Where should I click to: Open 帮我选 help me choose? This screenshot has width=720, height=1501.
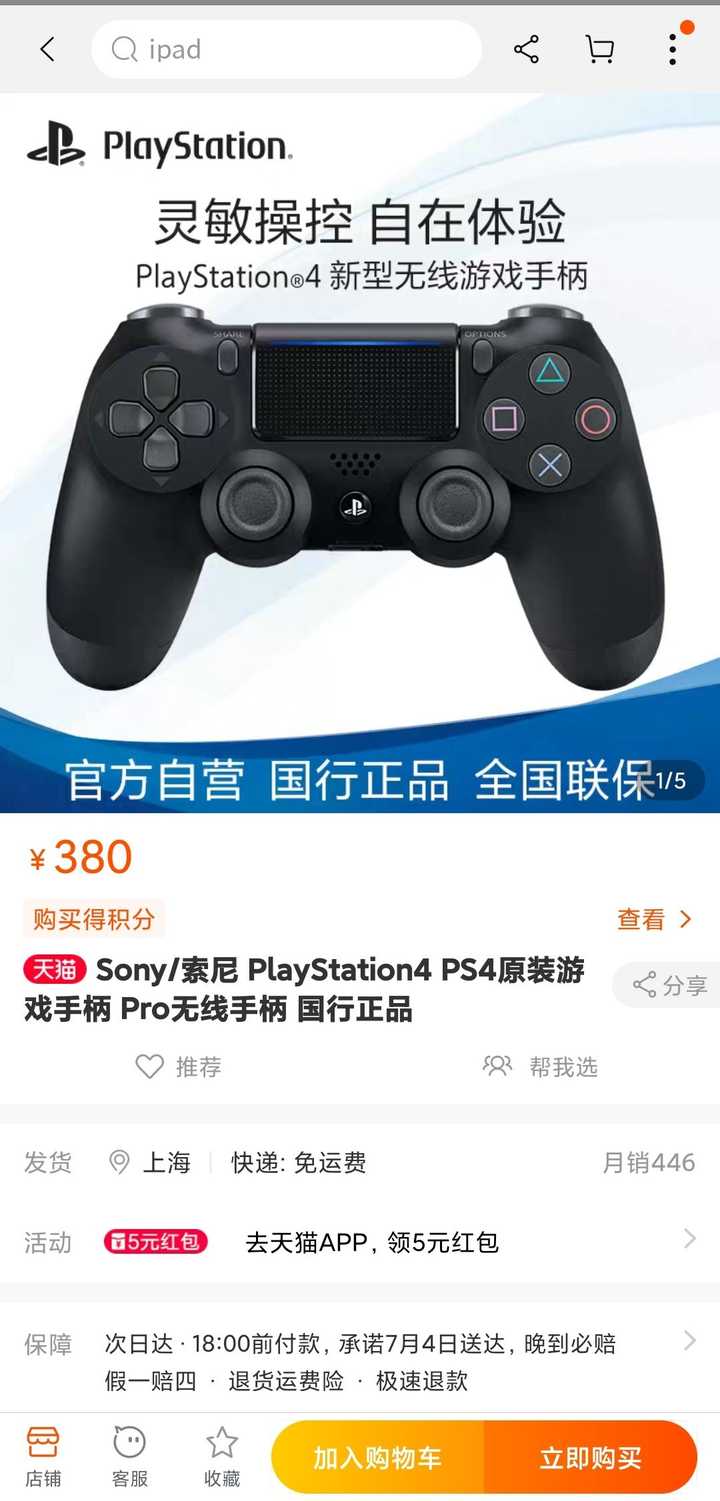coord(540,1067)
